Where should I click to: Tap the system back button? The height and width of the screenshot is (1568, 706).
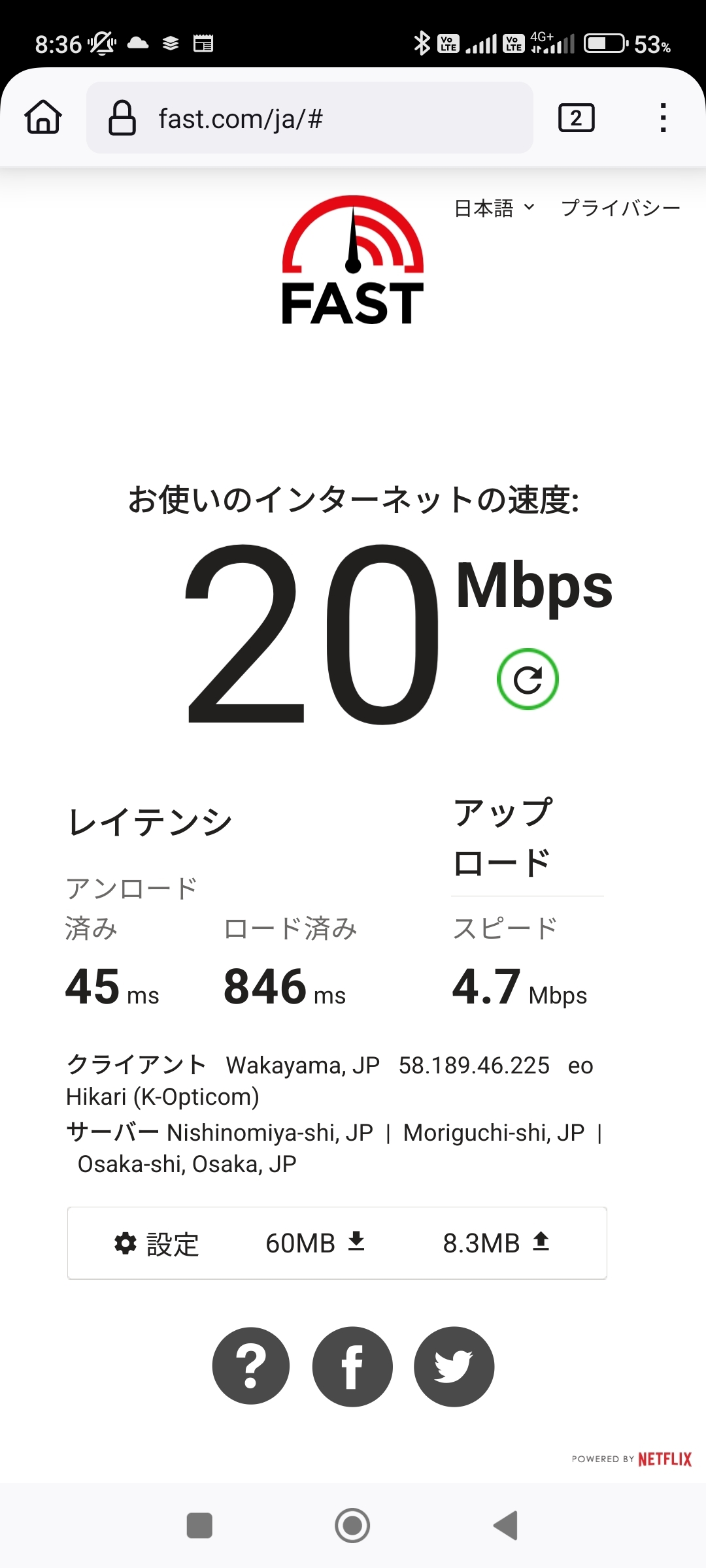[505, 1526]
